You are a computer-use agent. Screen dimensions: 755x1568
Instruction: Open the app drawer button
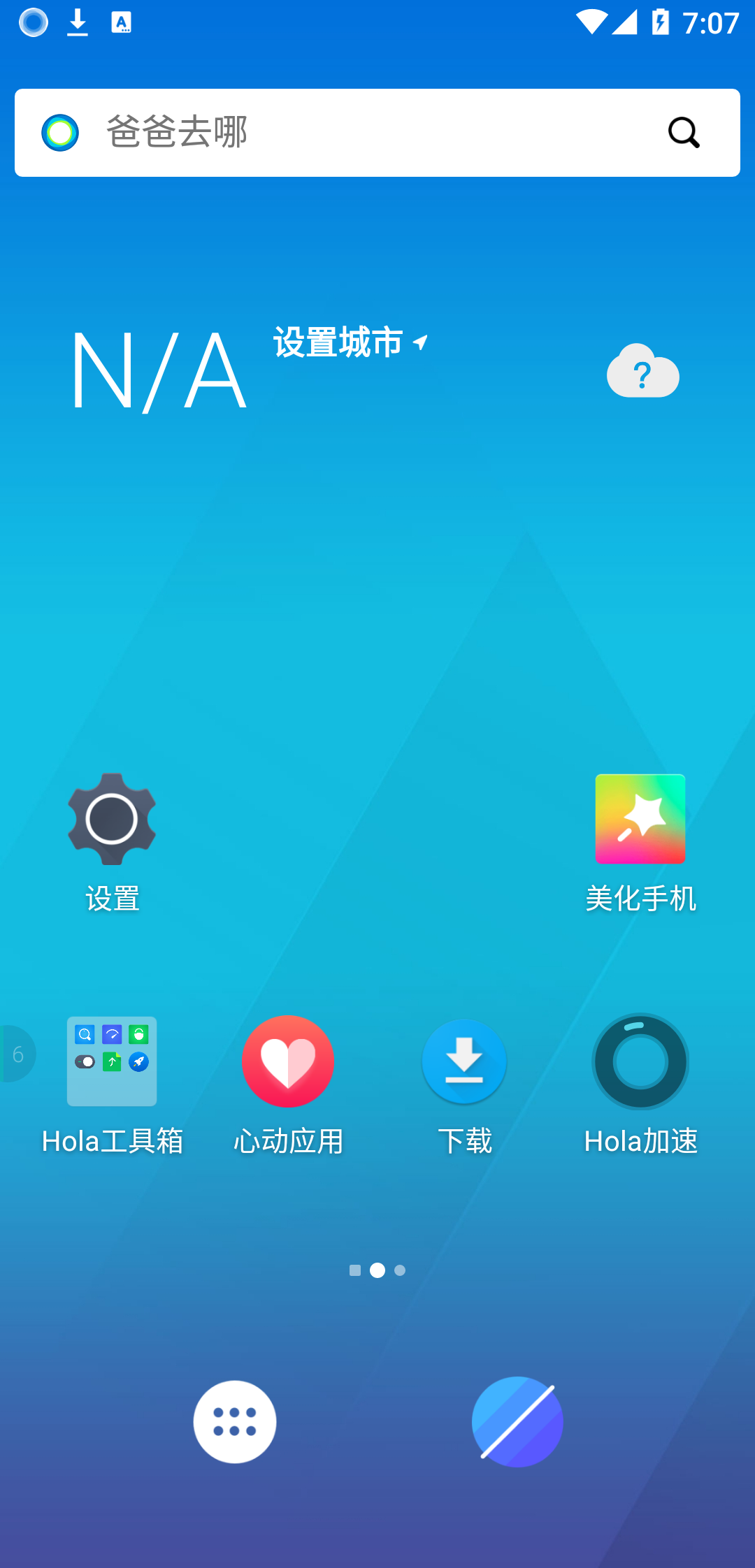click(235, 1422)
